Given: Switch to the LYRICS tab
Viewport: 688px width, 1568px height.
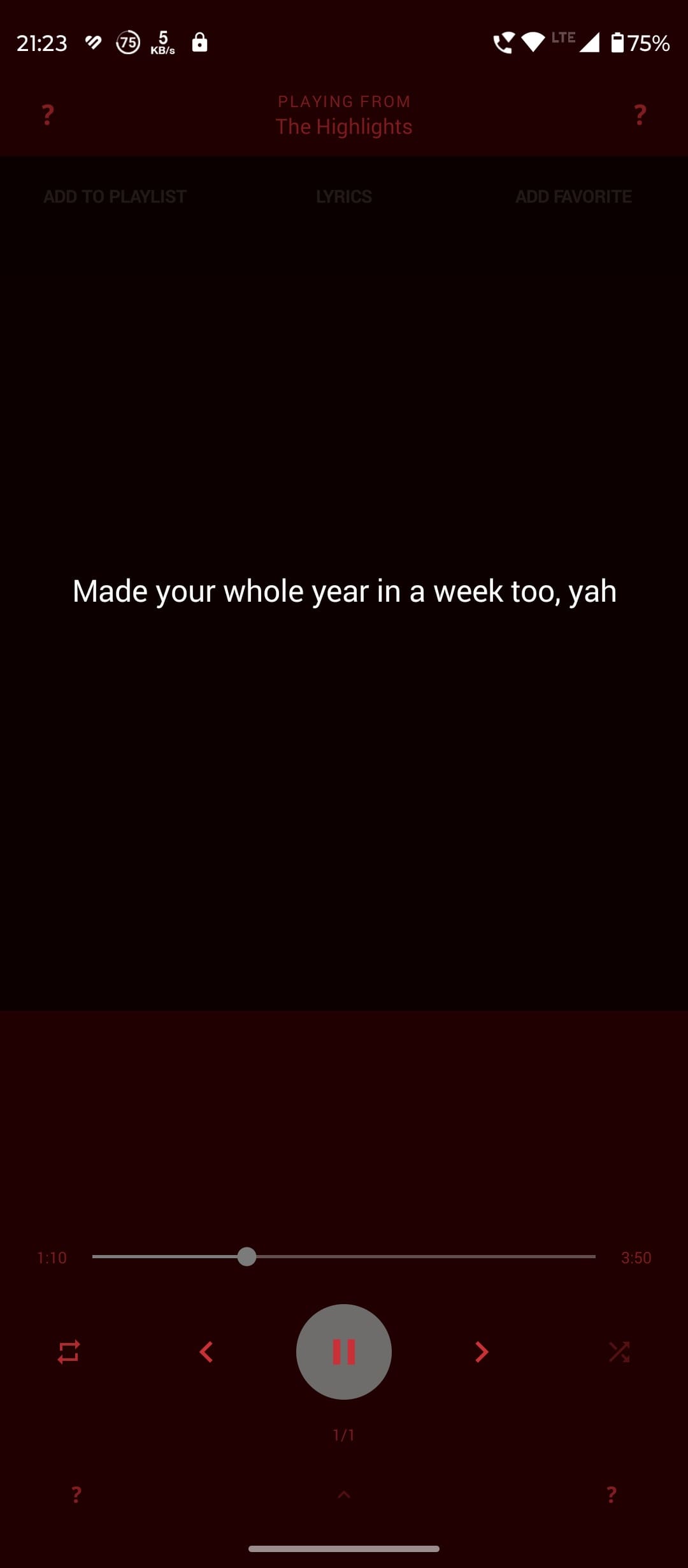Looking at the screenshot, I should coord(343,196).
